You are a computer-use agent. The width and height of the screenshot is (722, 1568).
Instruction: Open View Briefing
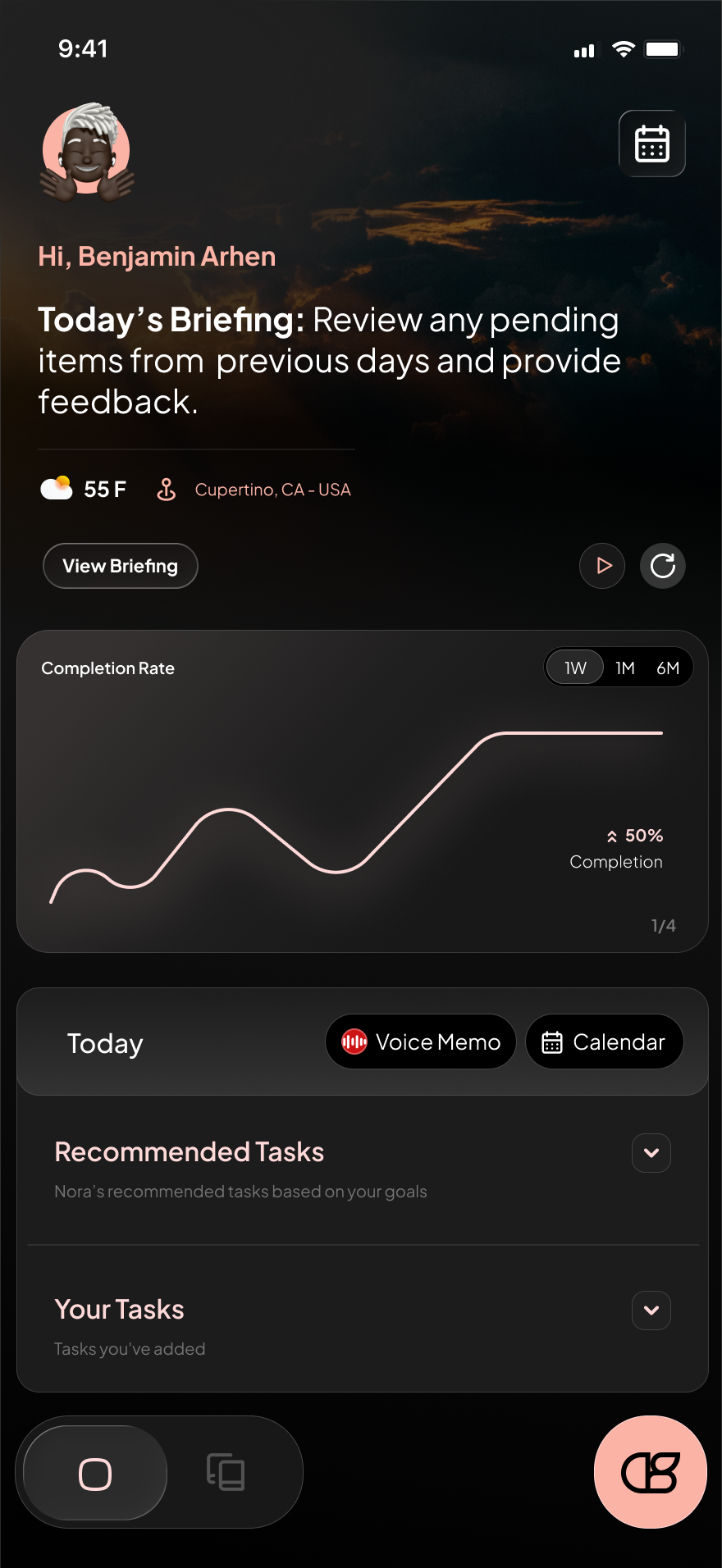coord(121,566)
